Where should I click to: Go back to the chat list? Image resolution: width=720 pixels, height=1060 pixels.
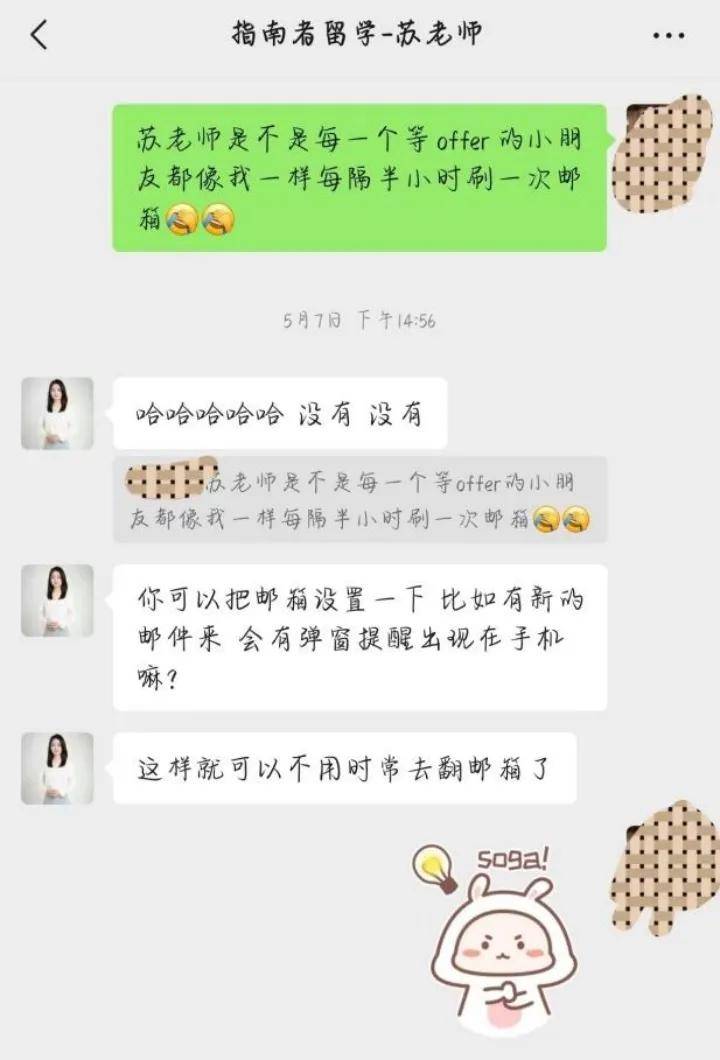point(39,36)
